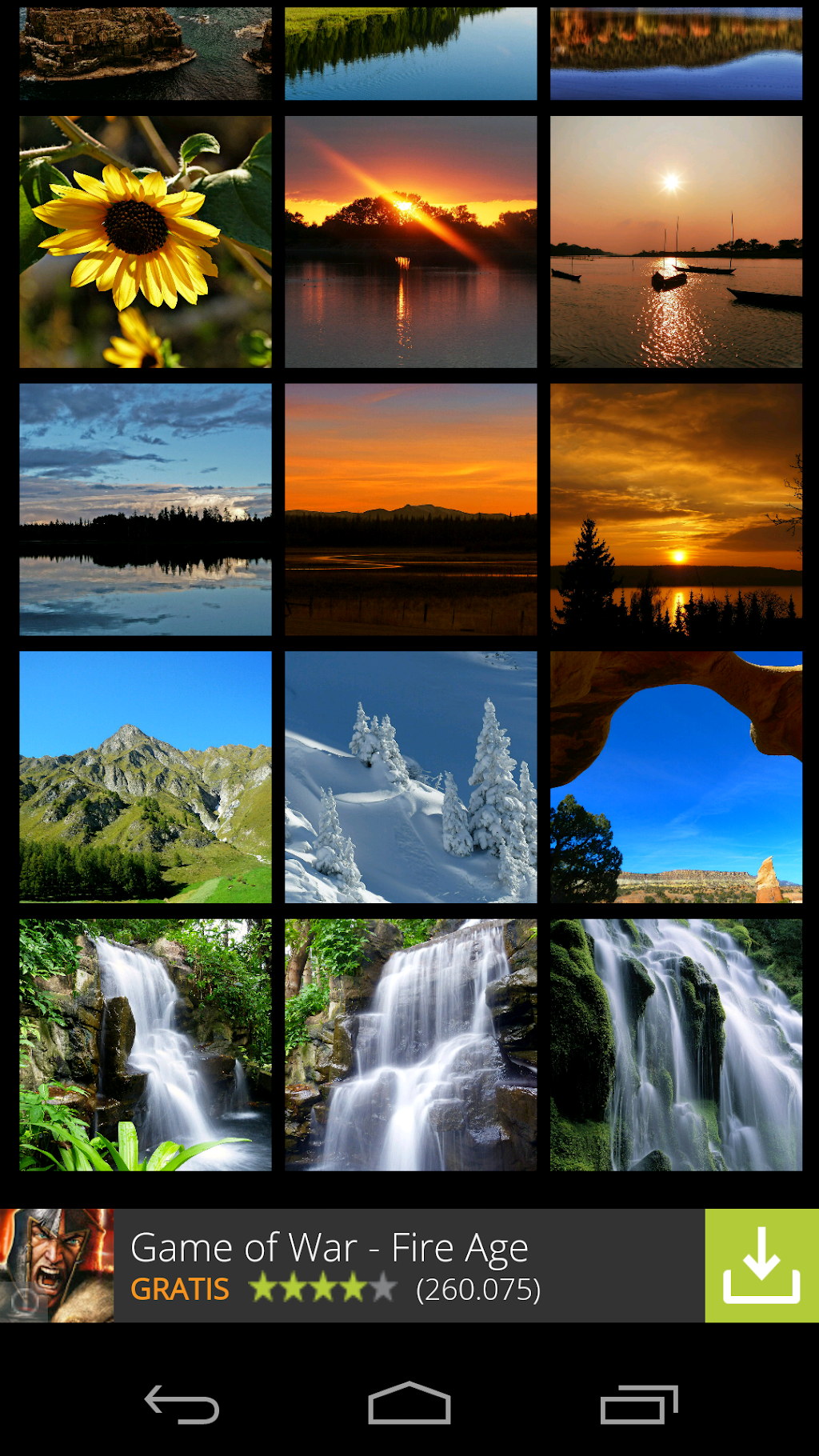Open the red rock arch wallpaper
The height and width of the screenshot is (1456, 819).
pyautogui.click(x=676, y=777)
